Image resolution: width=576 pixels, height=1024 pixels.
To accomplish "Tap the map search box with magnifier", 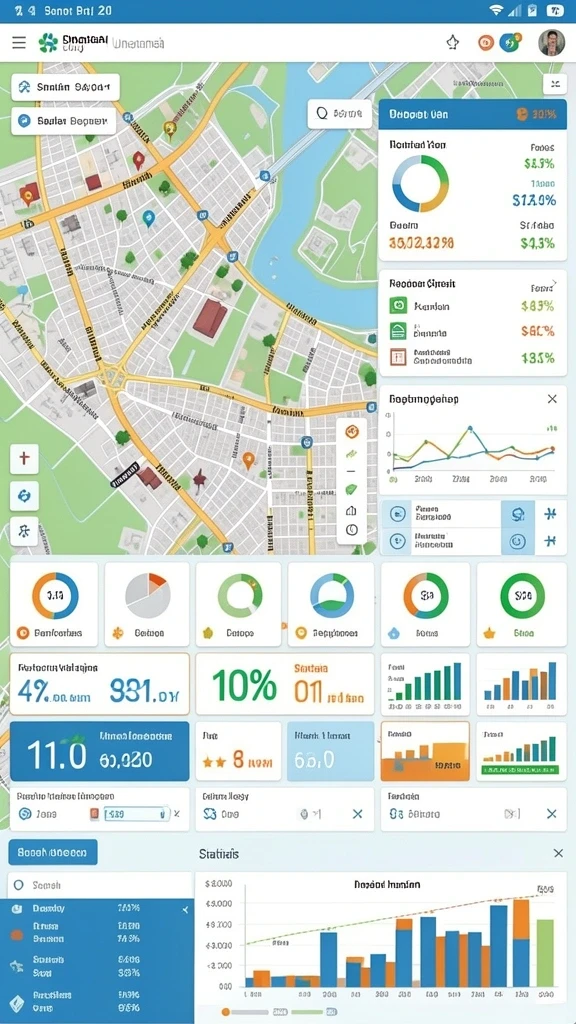I will point(340,114).
